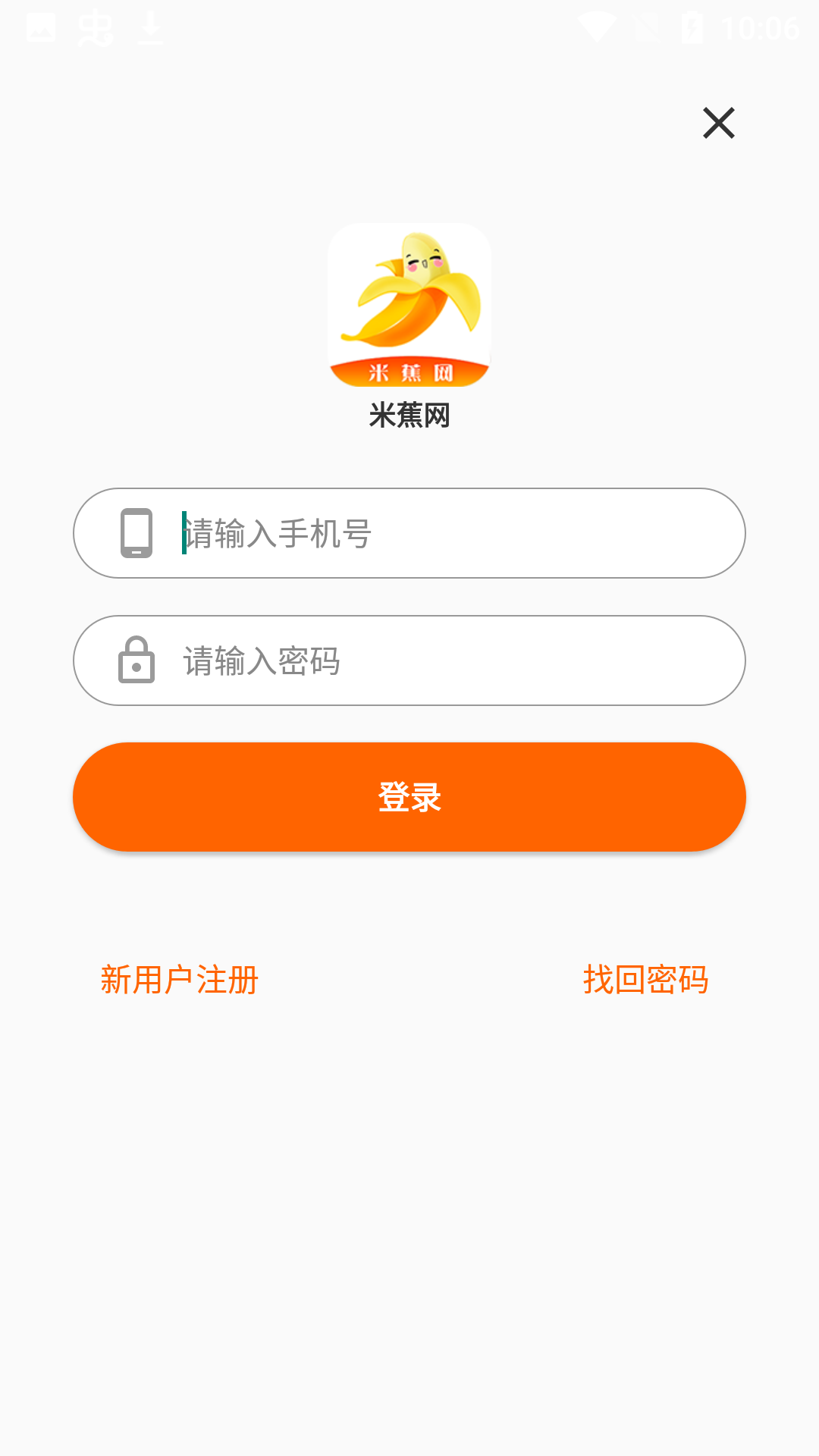The image size is (819, 1456).
Task: Select 找回密码 to recover your password
Action: click(x=645, y=981)
